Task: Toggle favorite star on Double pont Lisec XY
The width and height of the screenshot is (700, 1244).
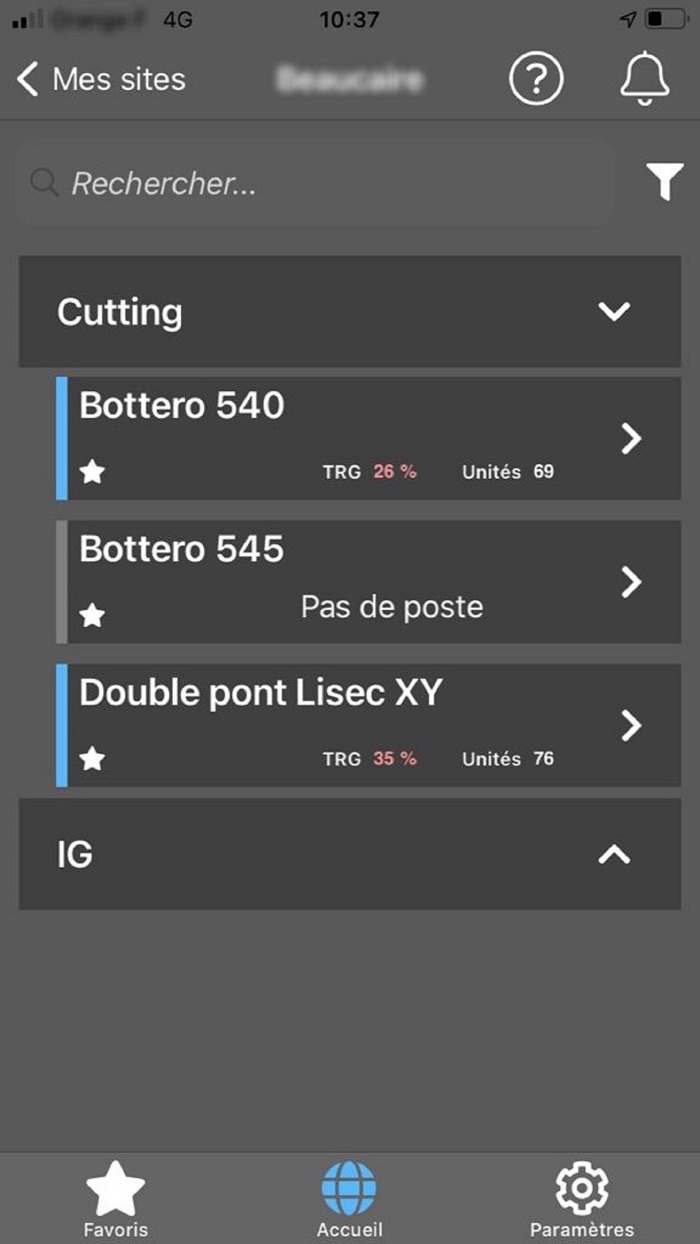Action: (x=92, y=759)
